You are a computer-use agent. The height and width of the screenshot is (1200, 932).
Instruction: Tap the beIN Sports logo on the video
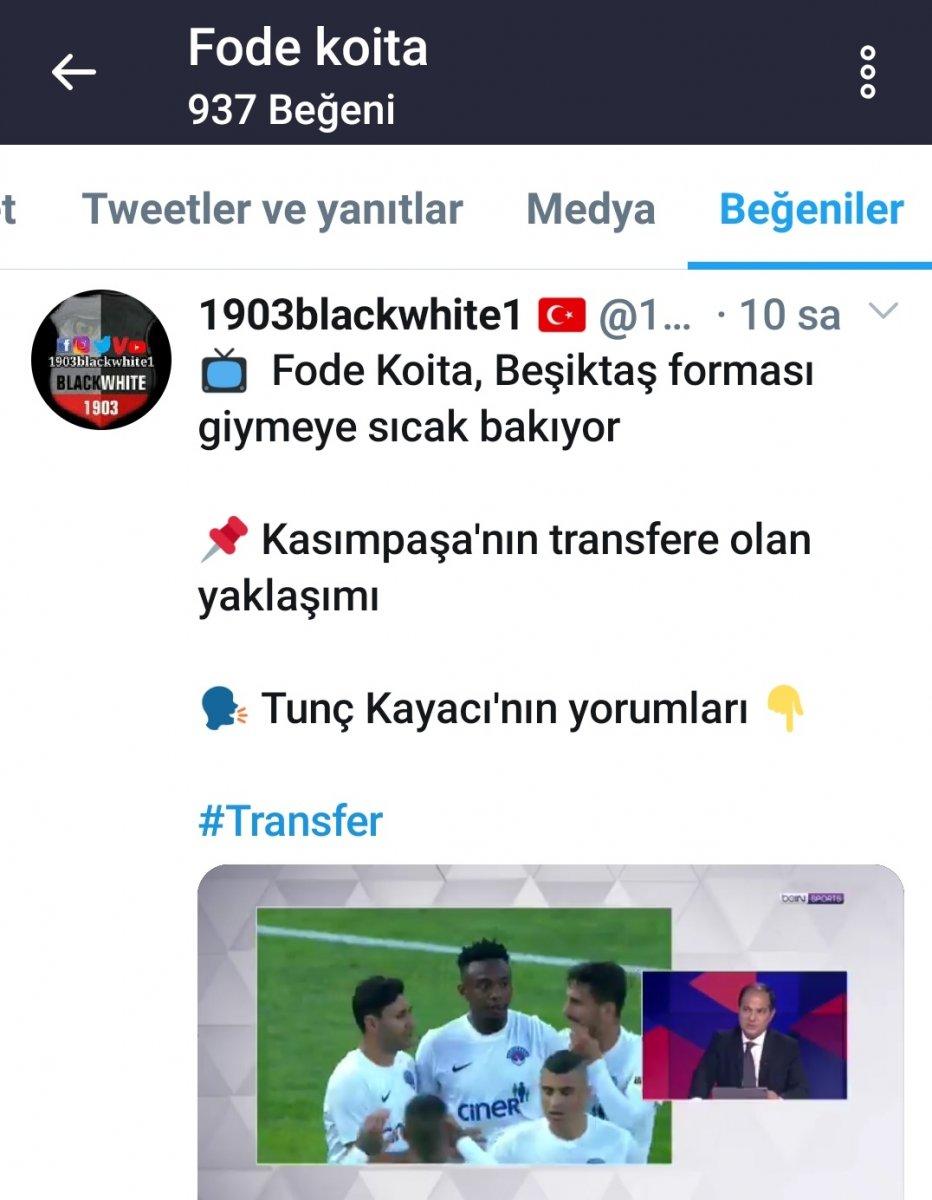[x=812, y=899]
